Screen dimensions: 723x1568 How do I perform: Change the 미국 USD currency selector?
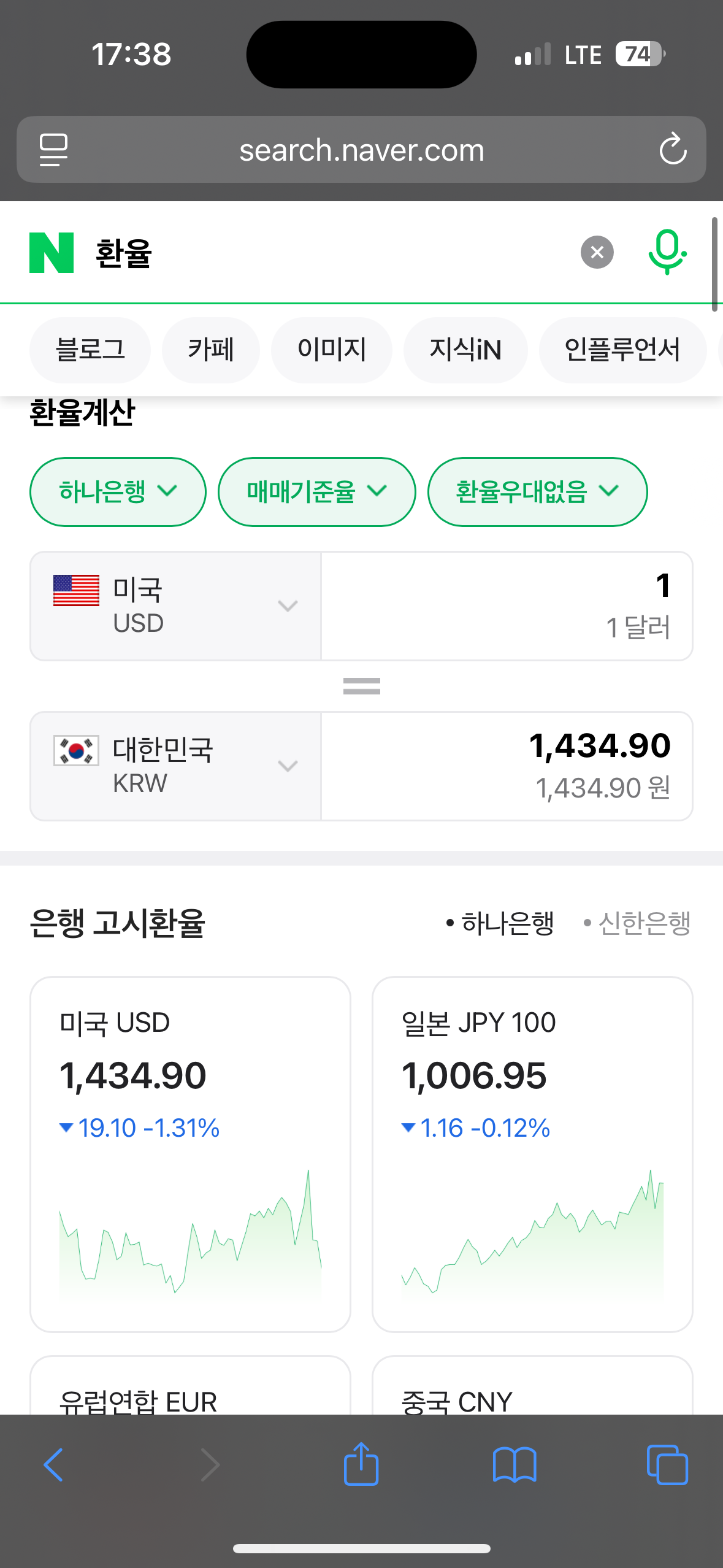175,605
